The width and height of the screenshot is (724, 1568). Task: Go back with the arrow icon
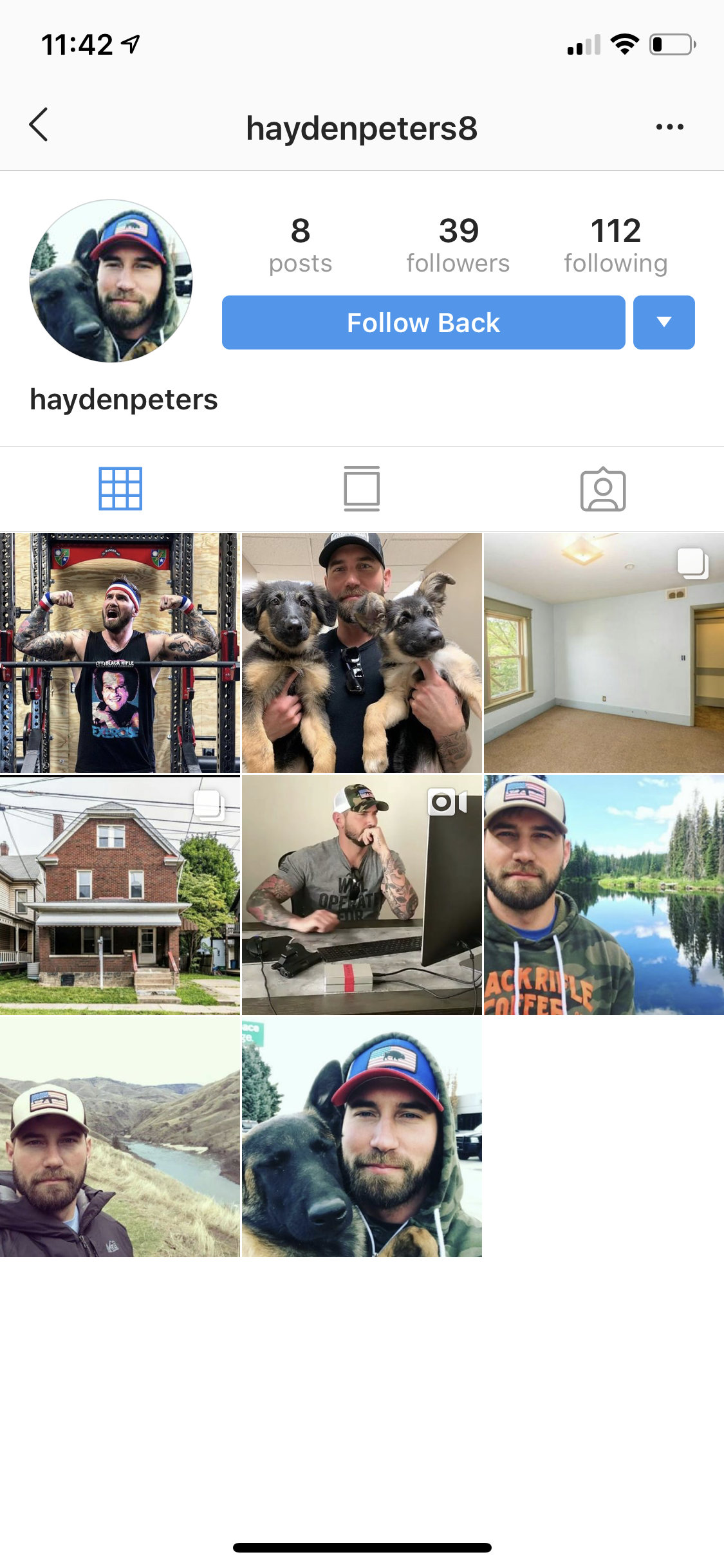tap(39, 125)
